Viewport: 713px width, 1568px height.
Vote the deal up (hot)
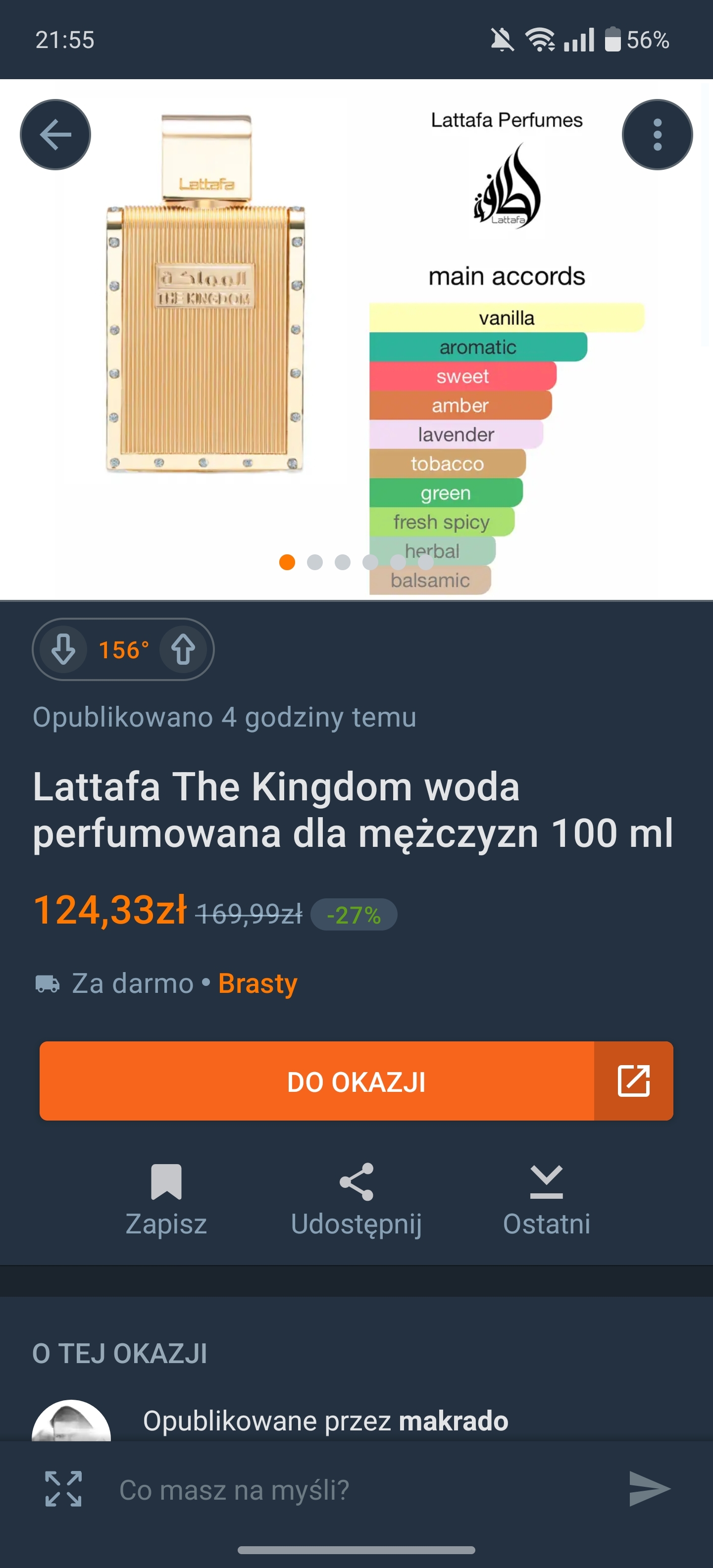[183, 649]
